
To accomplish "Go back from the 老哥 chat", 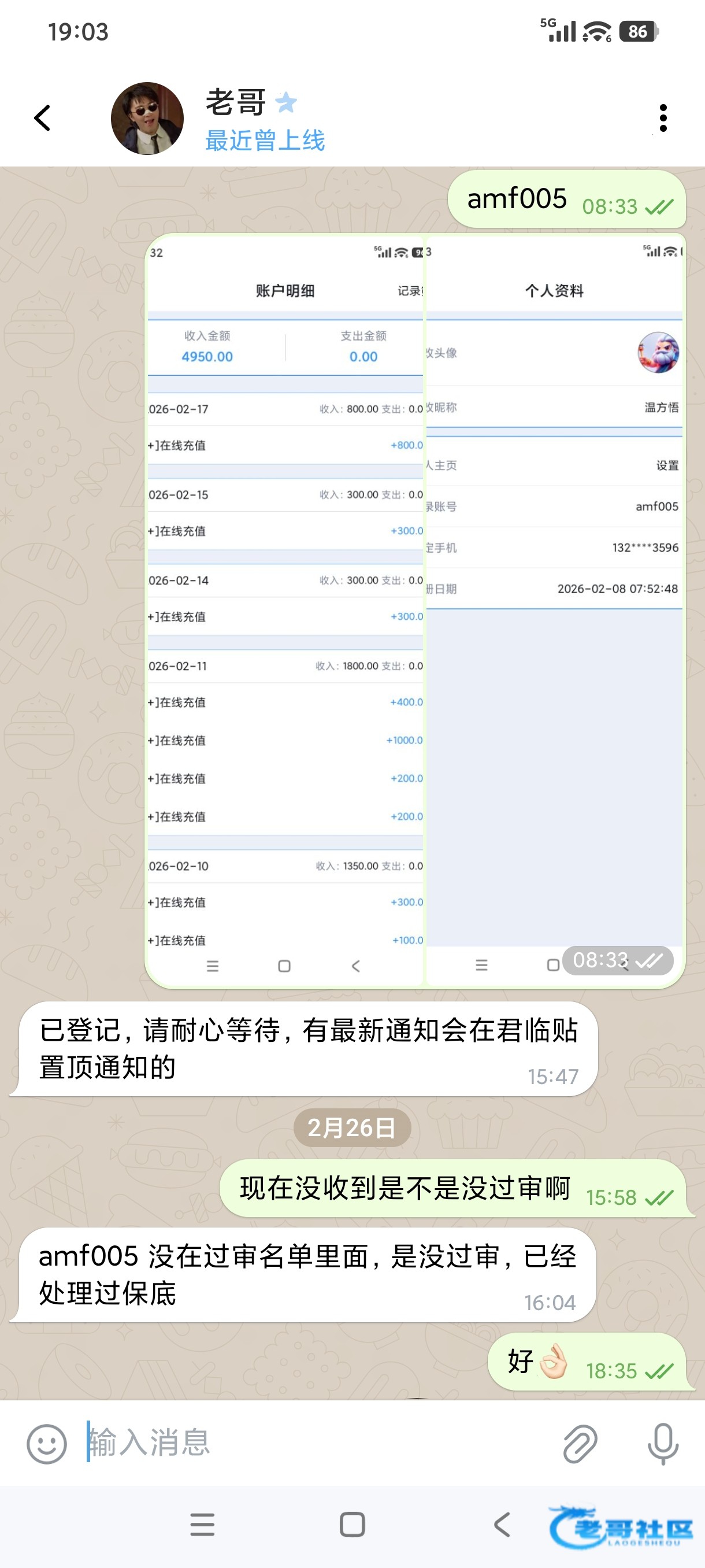I will tap(42, 118).
